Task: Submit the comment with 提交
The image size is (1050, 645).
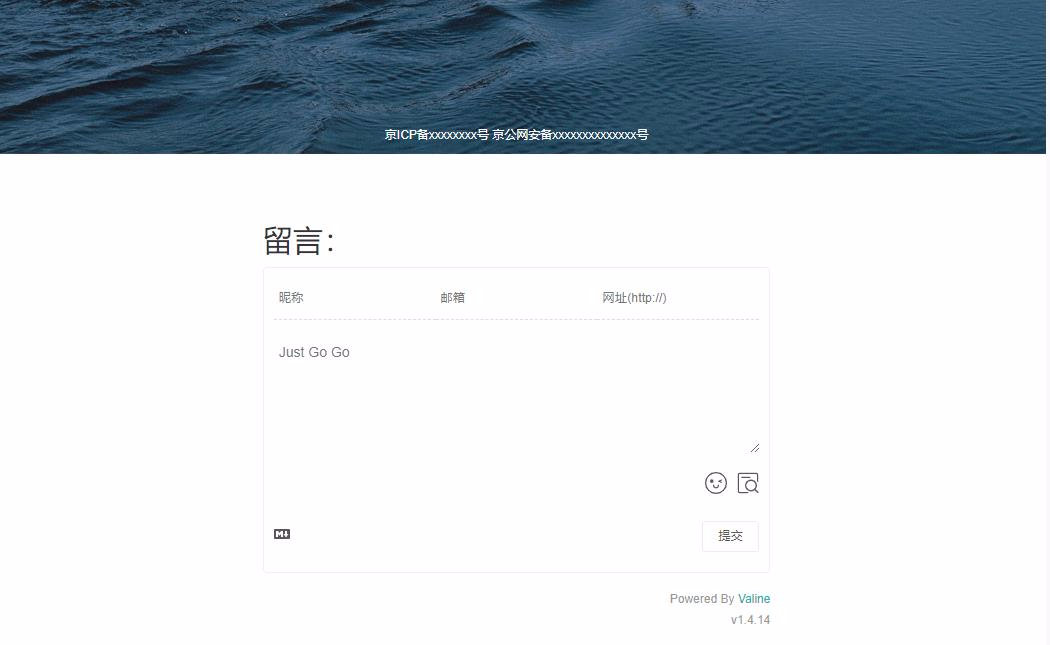Action: (730, 536)
